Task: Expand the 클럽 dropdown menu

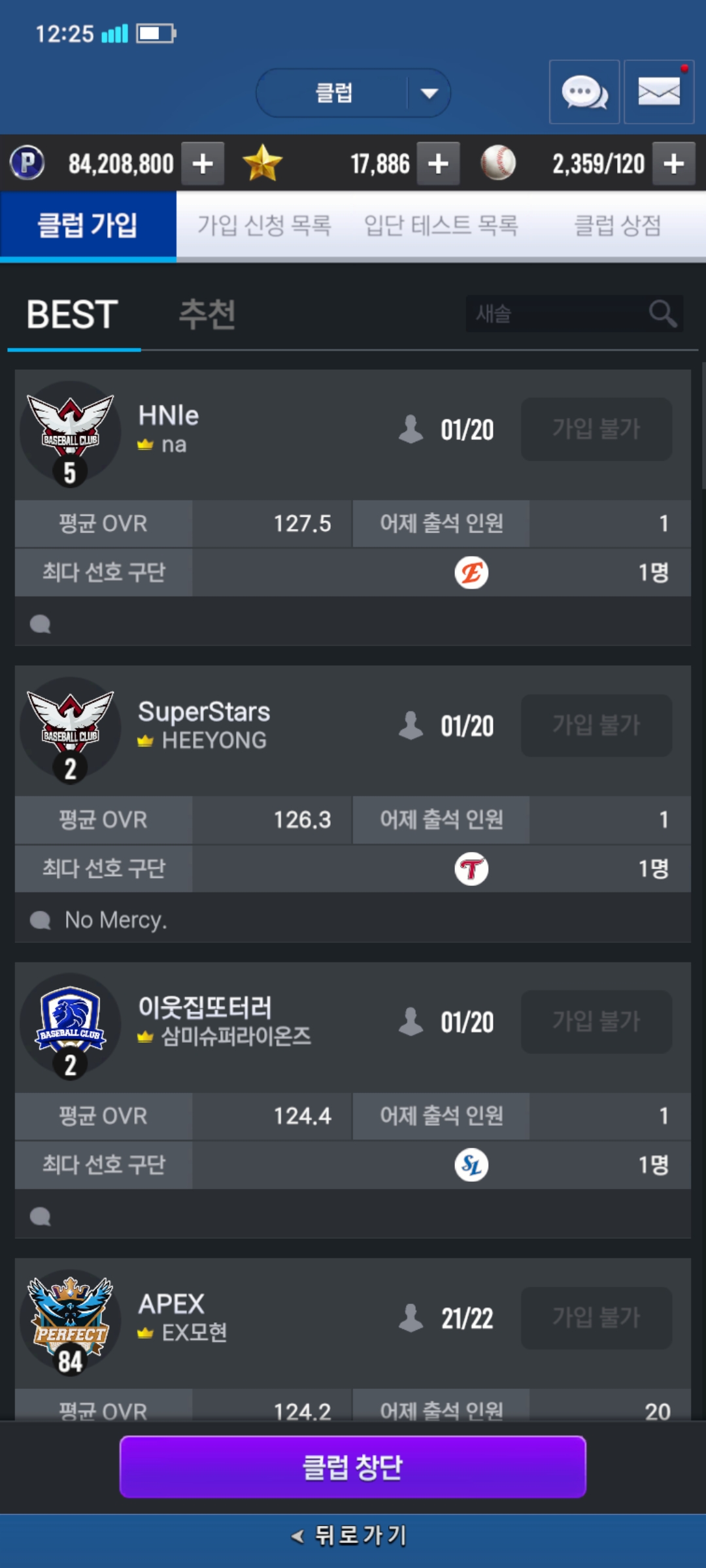Action: coord(428,93)
